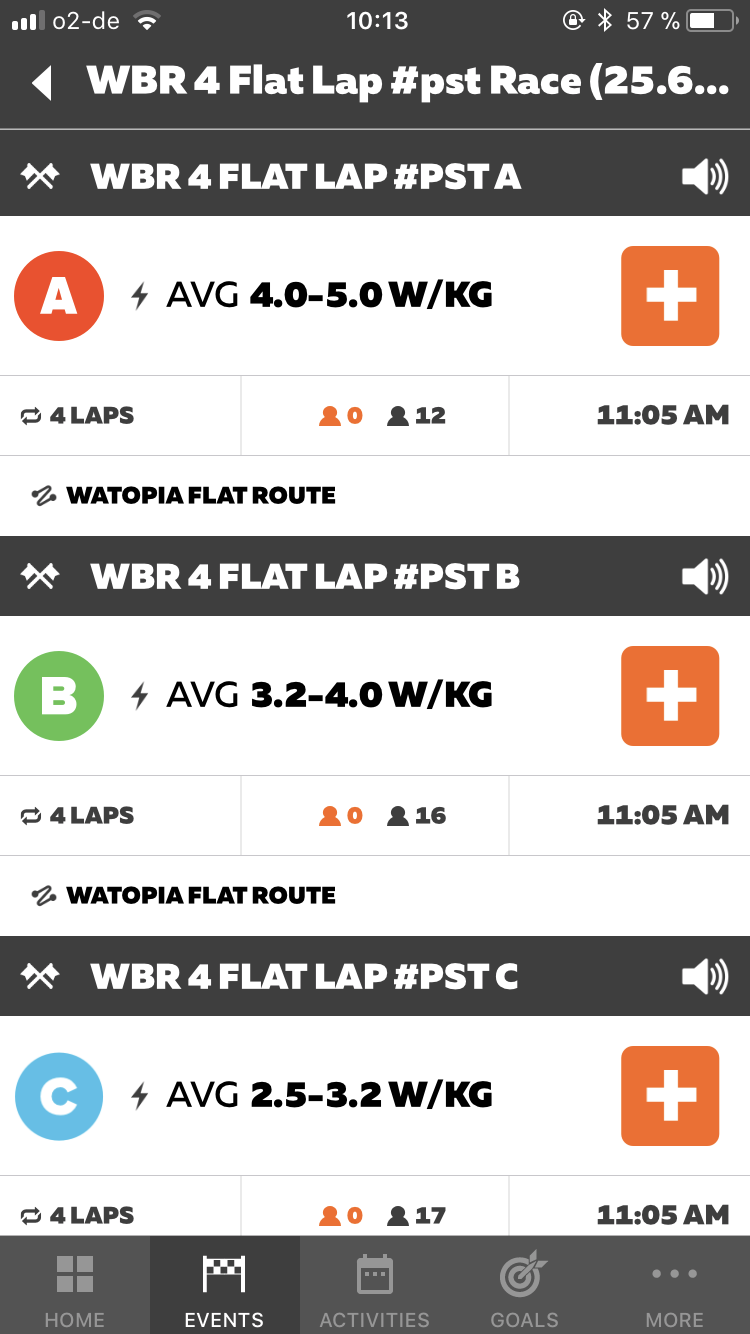750x1334 pixels.
Task: Tap speaker icon on WBR #PST C header
Action: tap(705, 977)
